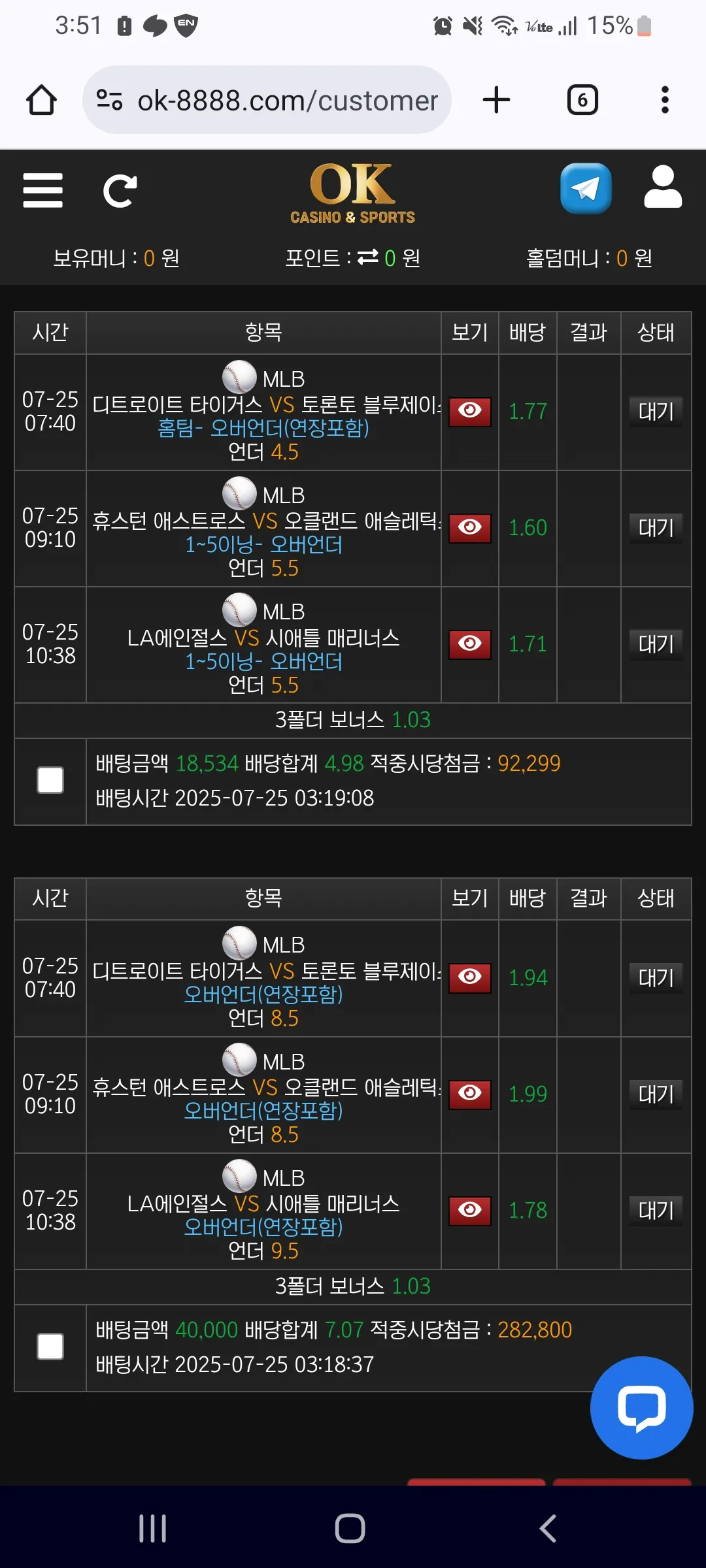706x1568 pixels.
Task: Open the Telegram contact icon
Action: click(586, 189)
